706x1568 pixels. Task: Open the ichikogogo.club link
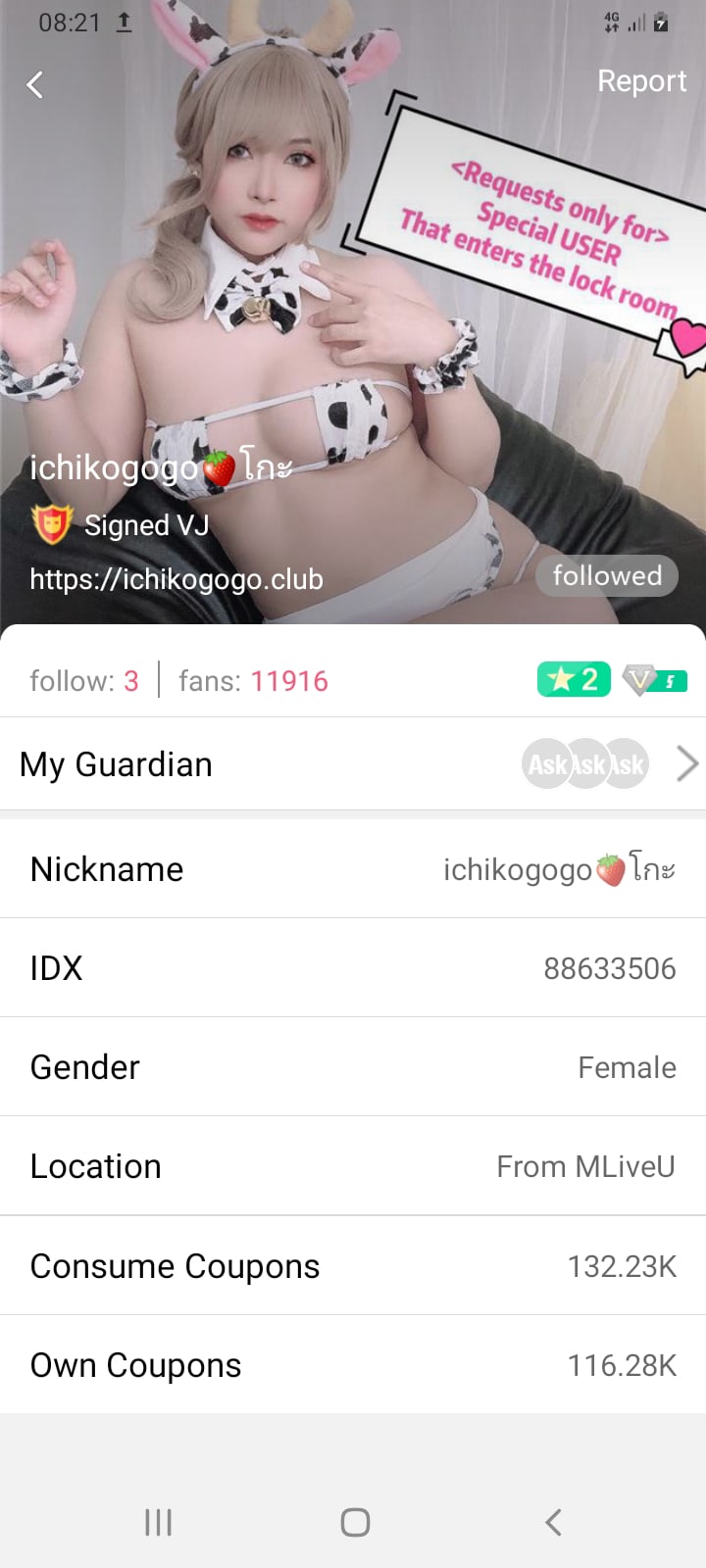click(x=176, y=579)
